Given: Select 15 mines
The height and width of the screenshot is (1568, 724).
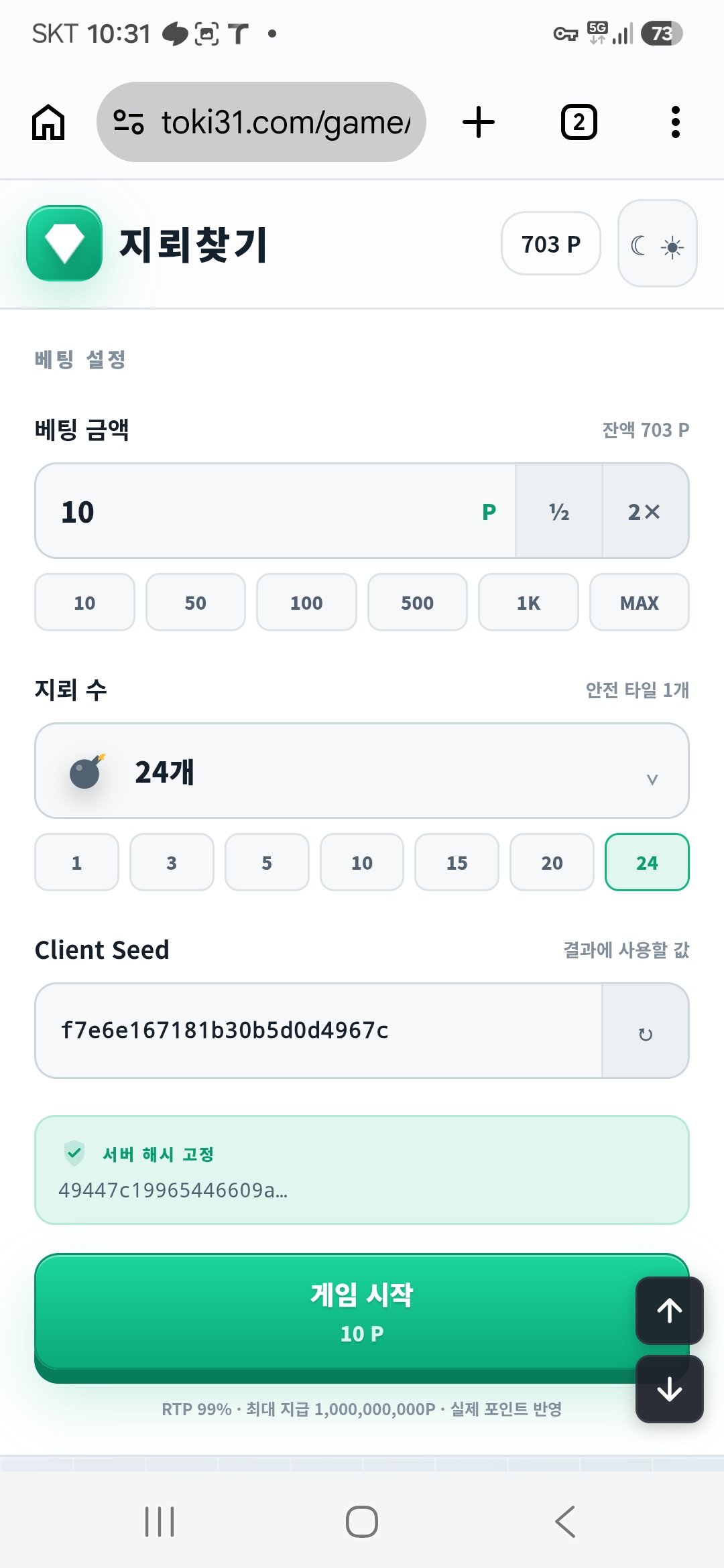Looking at the screenshot, I should [457, 862].
